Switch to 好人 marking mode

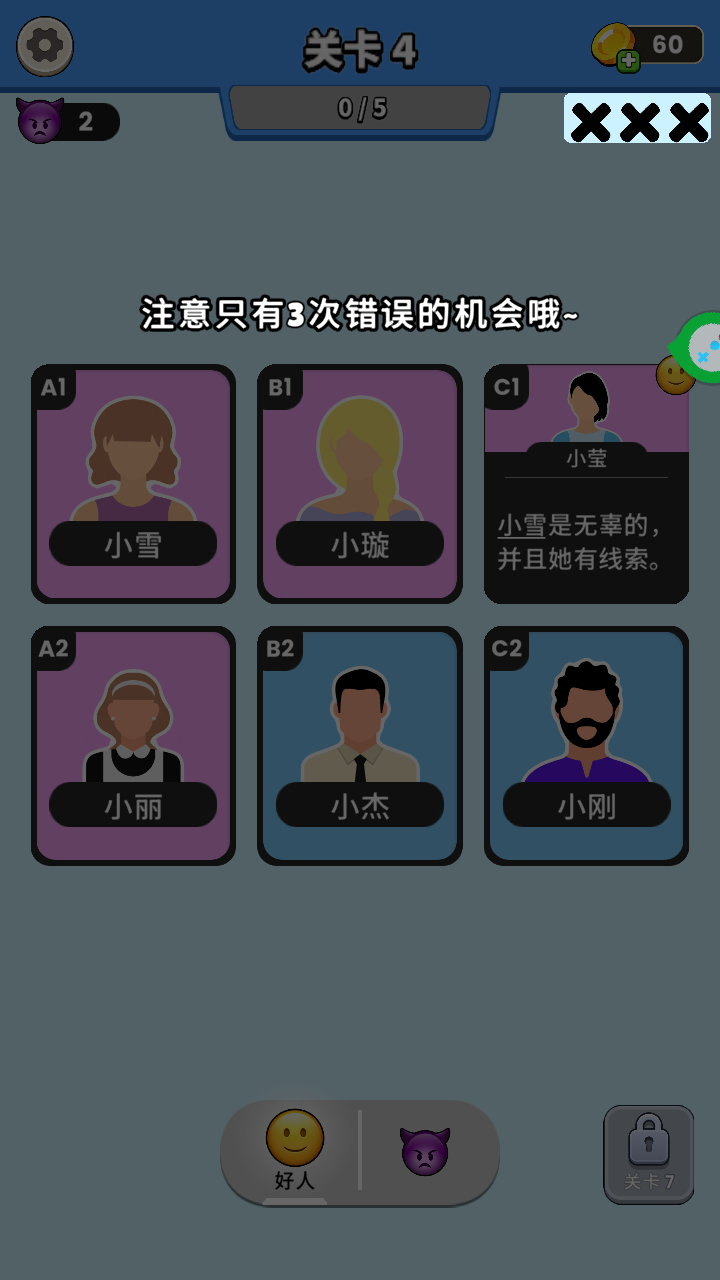(x=294, y=1150)
